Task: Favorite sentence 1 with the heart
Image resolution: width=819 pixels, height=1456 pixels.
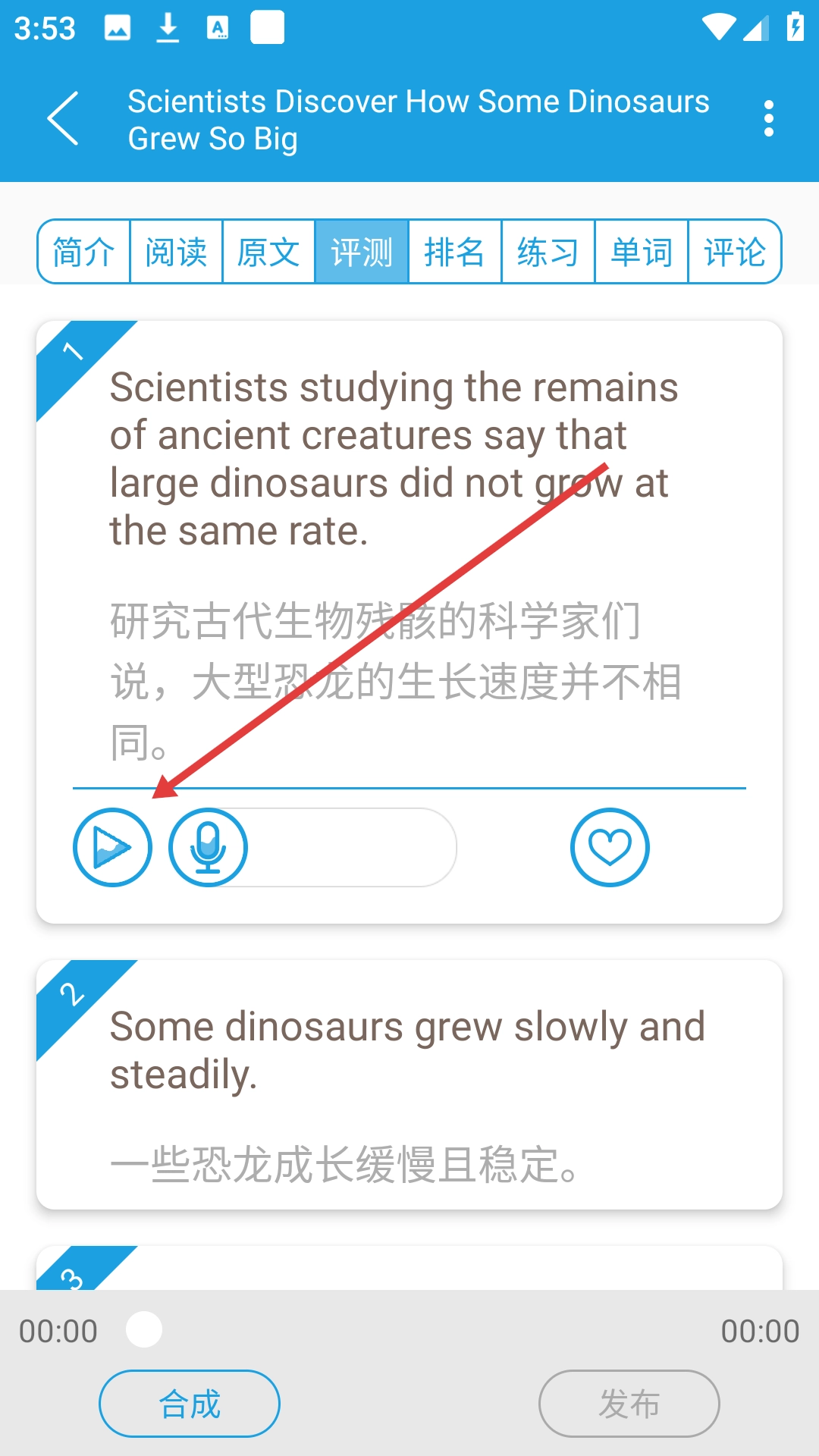Action: 610,847
